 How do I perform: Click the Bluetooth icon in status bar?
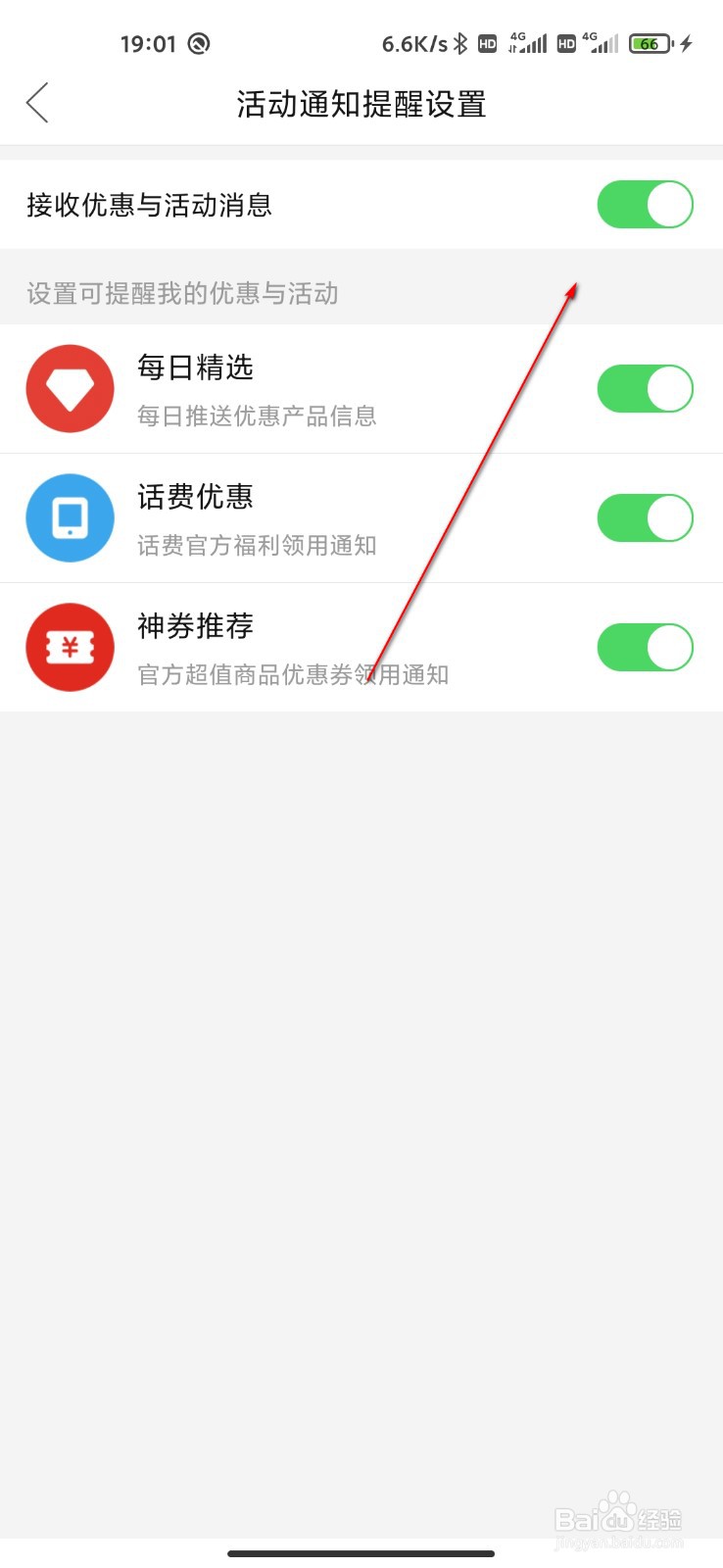[x=460, y=42]
